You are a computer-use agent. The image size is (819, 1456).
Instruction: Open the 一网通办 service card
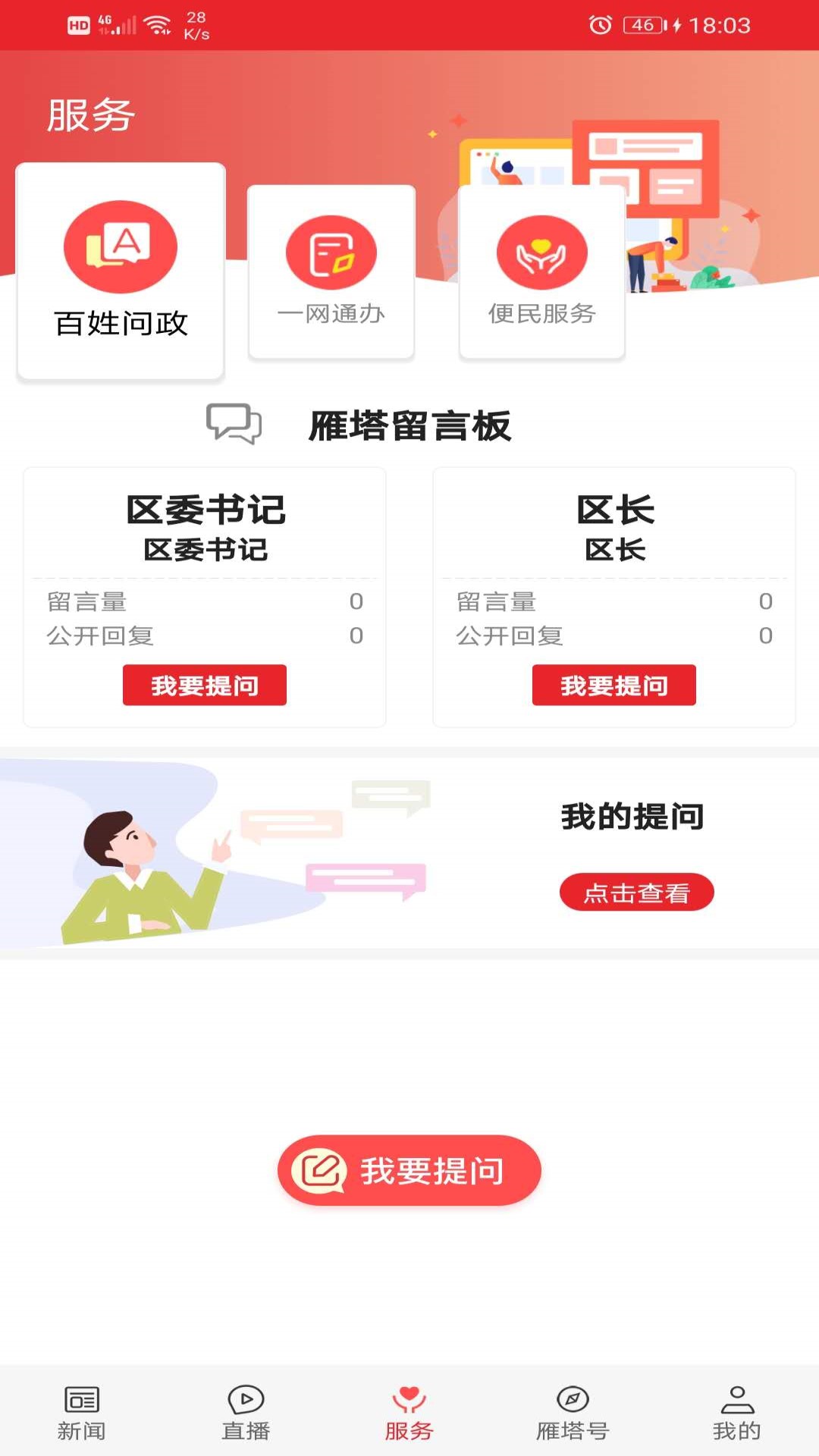click(331, 271)
